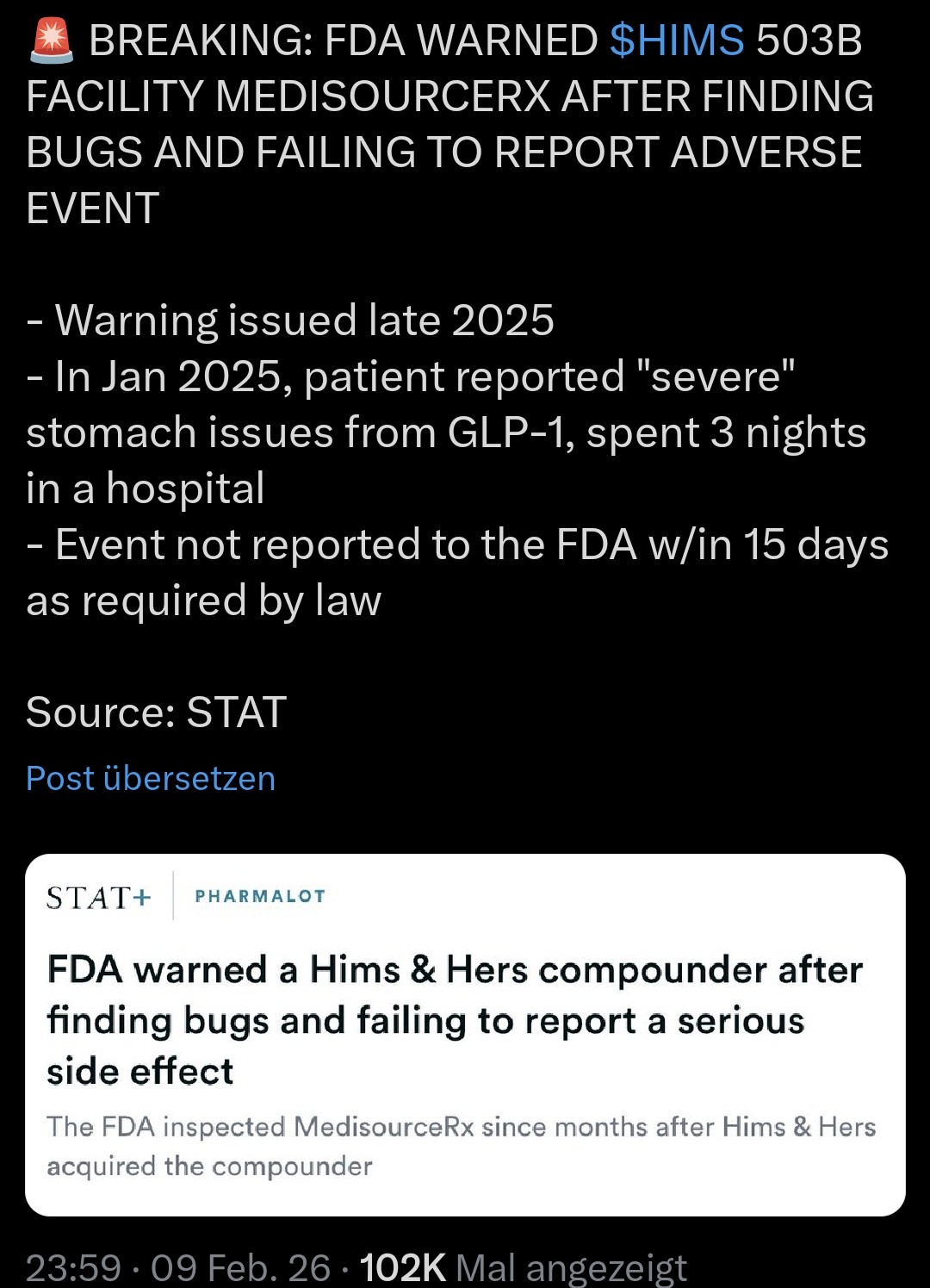This screenshot has height=1288, width=930.
Task: Click the article headline about FDA warning
Action: (455, 1020)
